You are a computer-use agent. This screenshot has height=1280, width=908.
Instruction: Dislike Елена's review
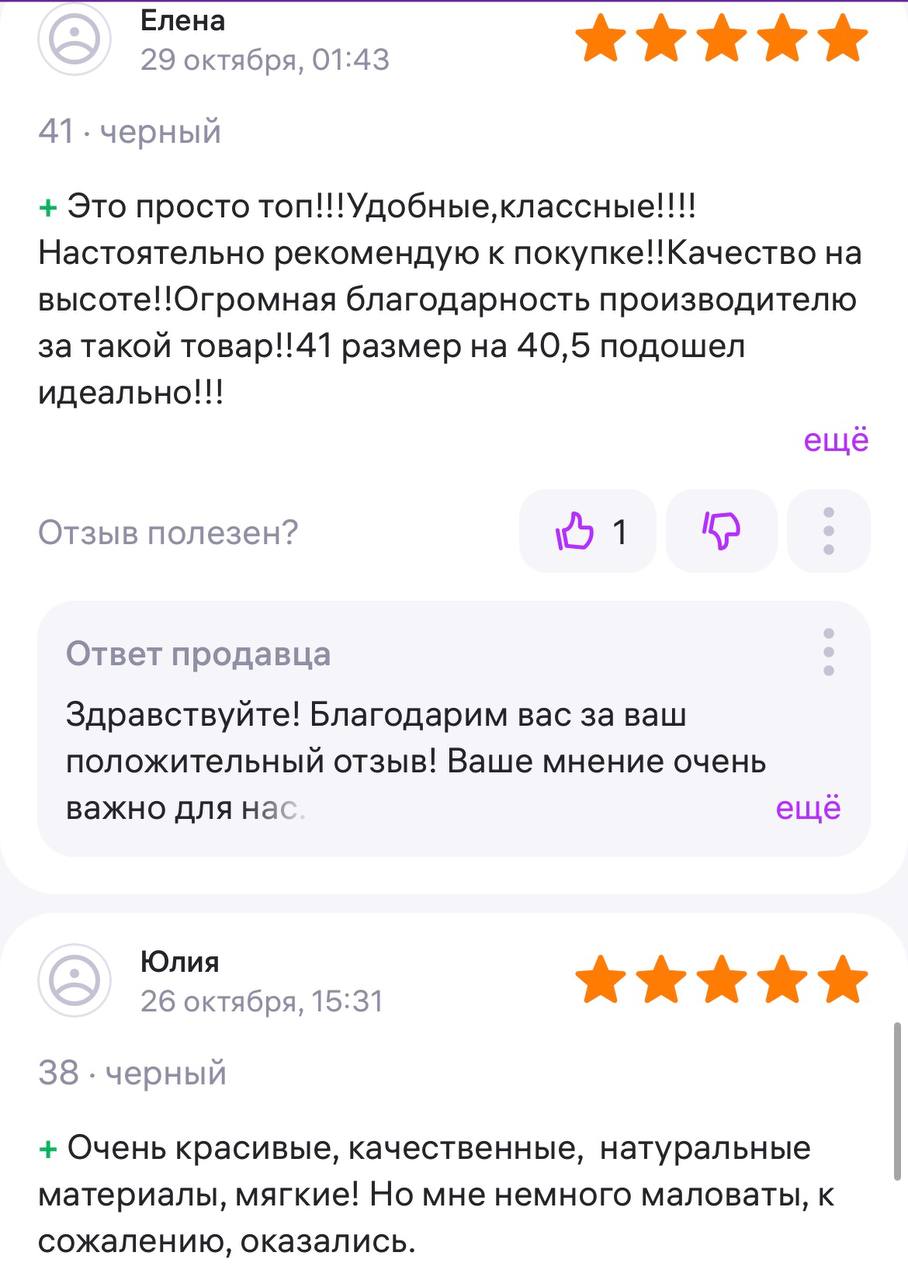721,531
